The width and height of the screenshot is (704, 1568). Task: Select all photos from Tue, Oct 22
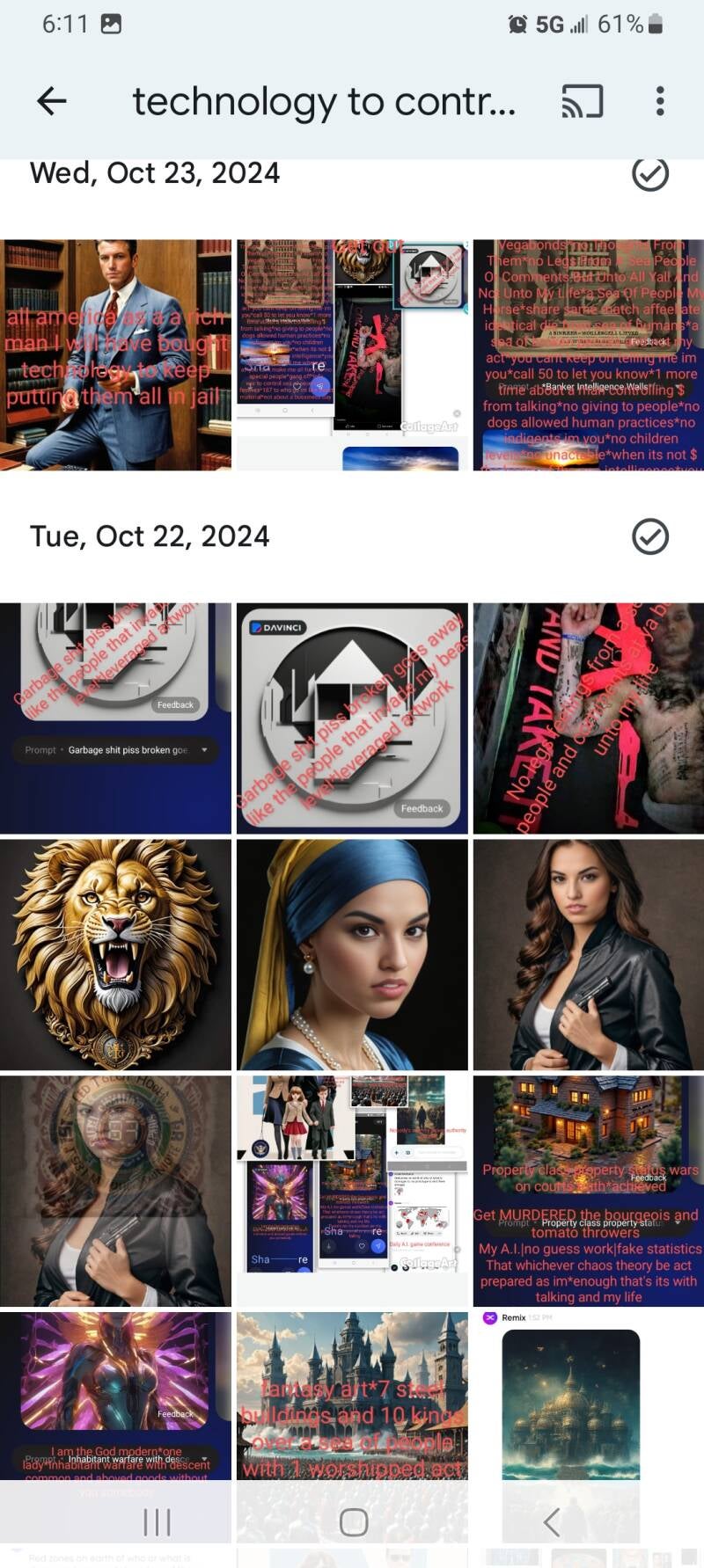tap(650, 536)
